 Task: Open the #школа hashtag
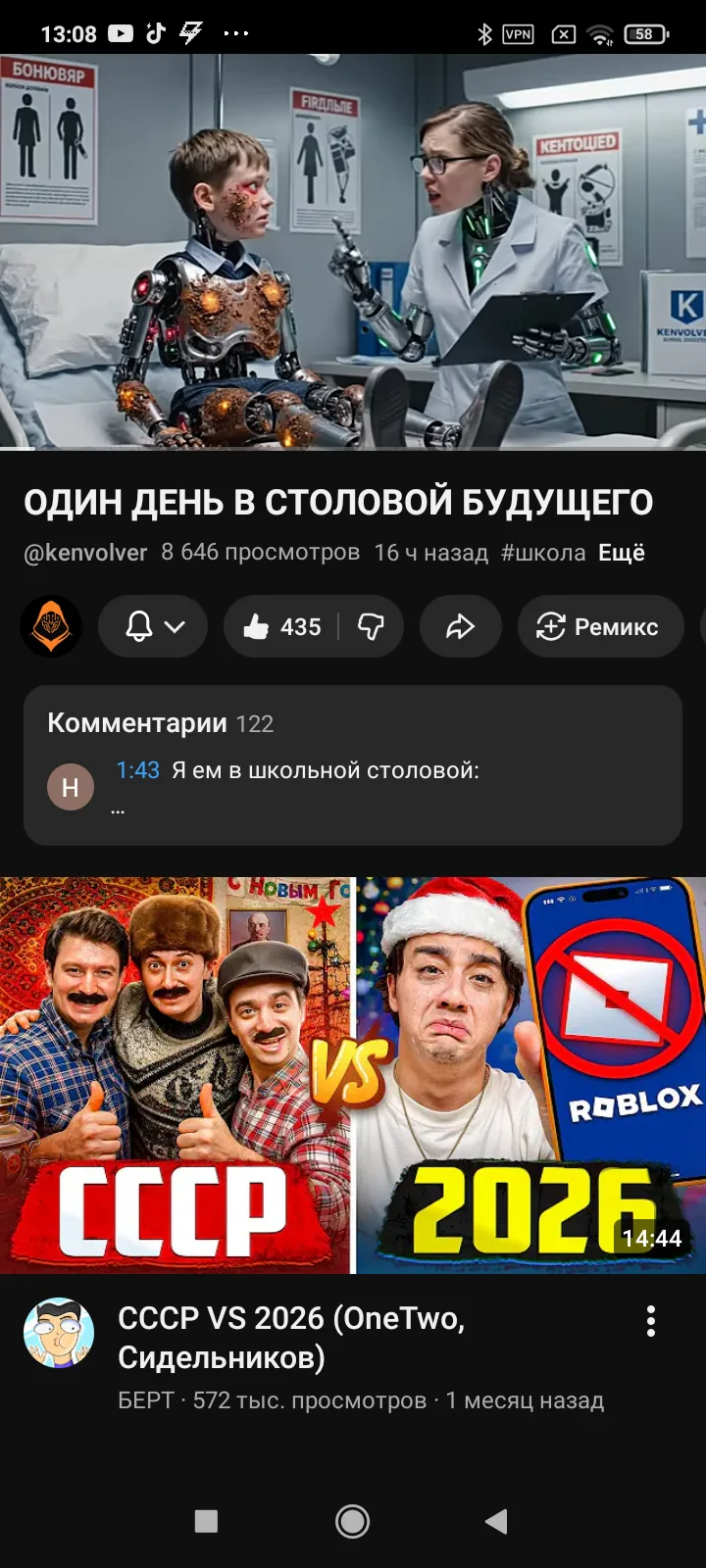click(x=543, y=553)
